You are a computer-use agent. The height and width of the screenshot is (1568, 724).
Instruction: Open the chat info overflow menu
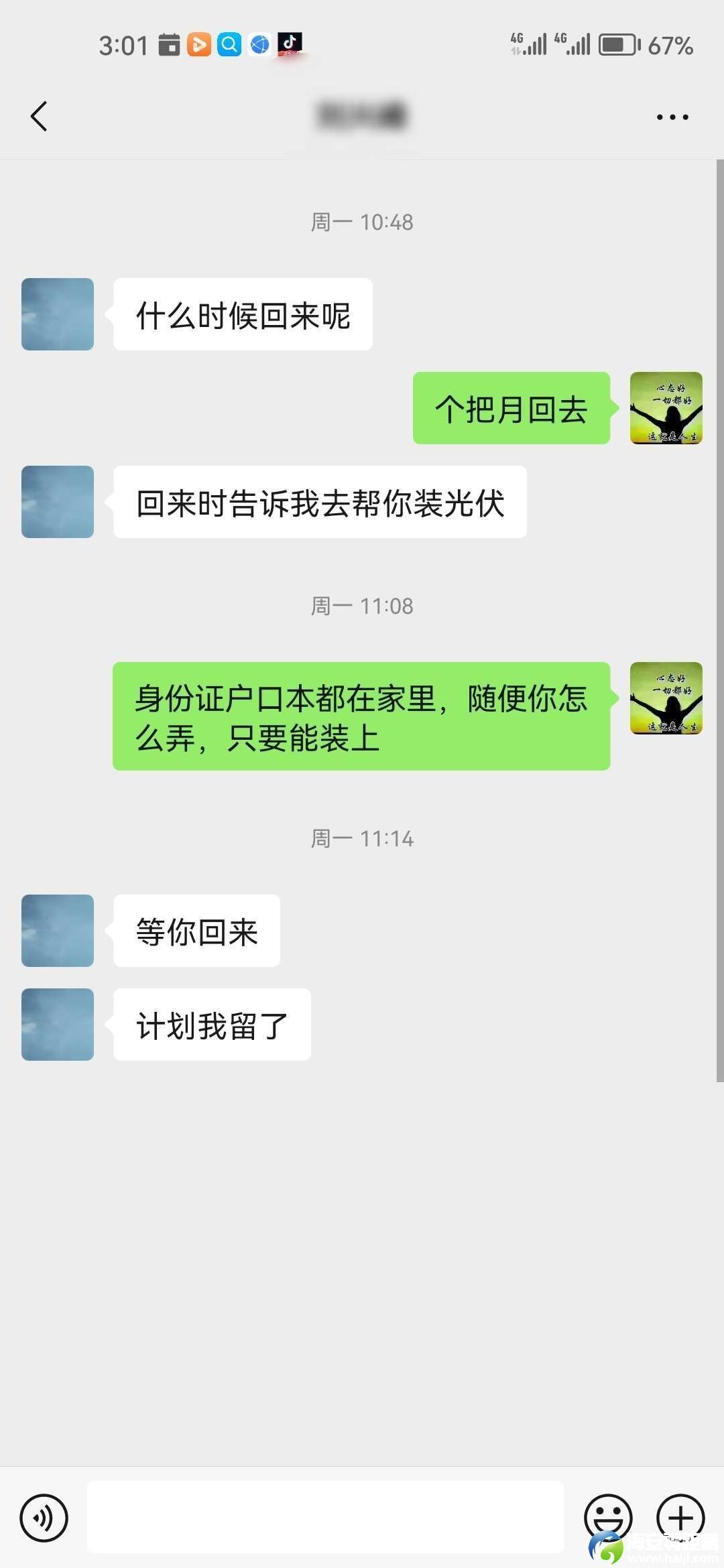click(x=672, y=117)
